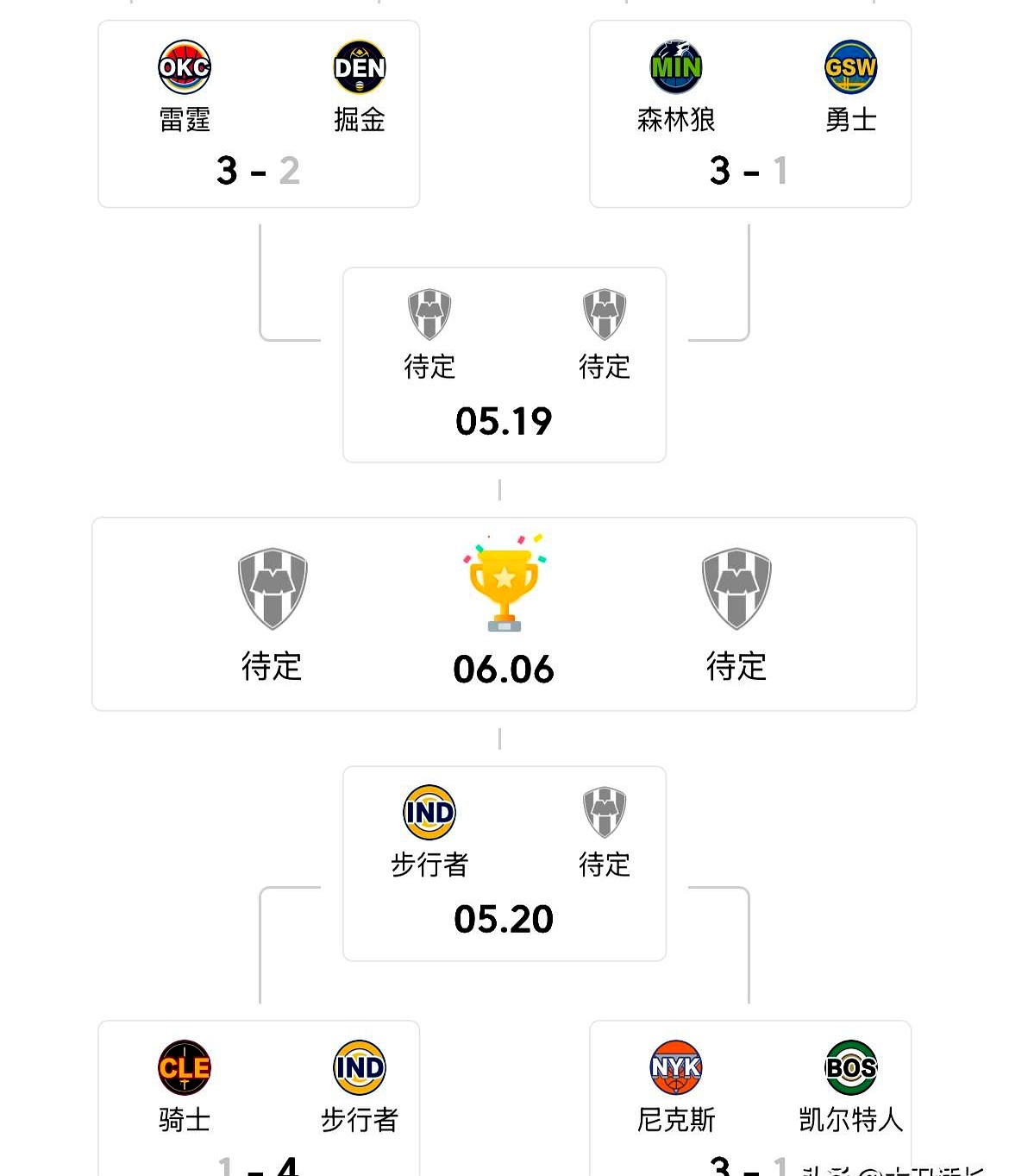Open the 雷霆 vs 掘金 series card

pyautogui.click(x=259, y=112)
